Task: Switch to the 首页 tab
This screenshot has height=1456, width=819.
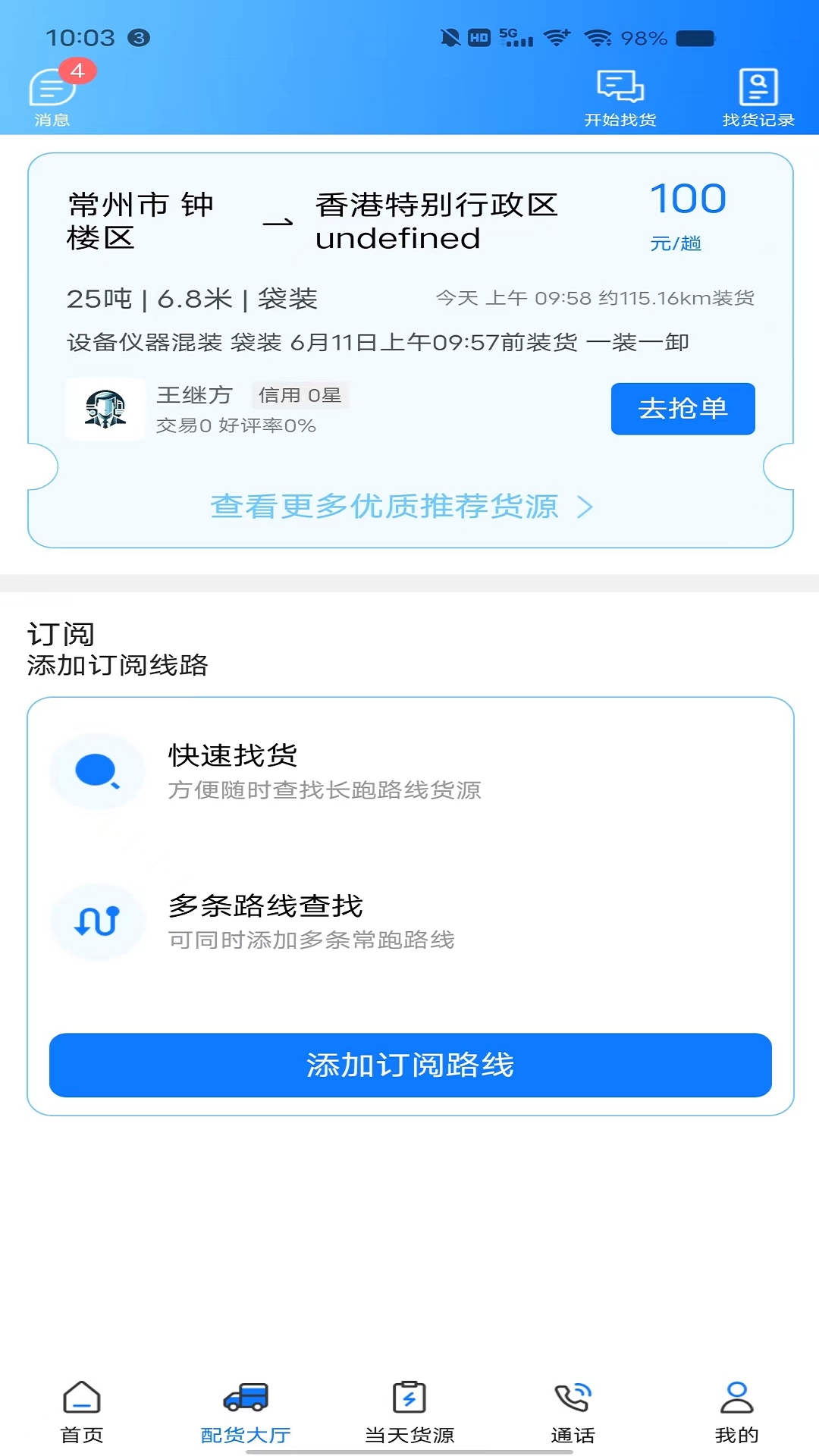Action: coord(82,1412)
